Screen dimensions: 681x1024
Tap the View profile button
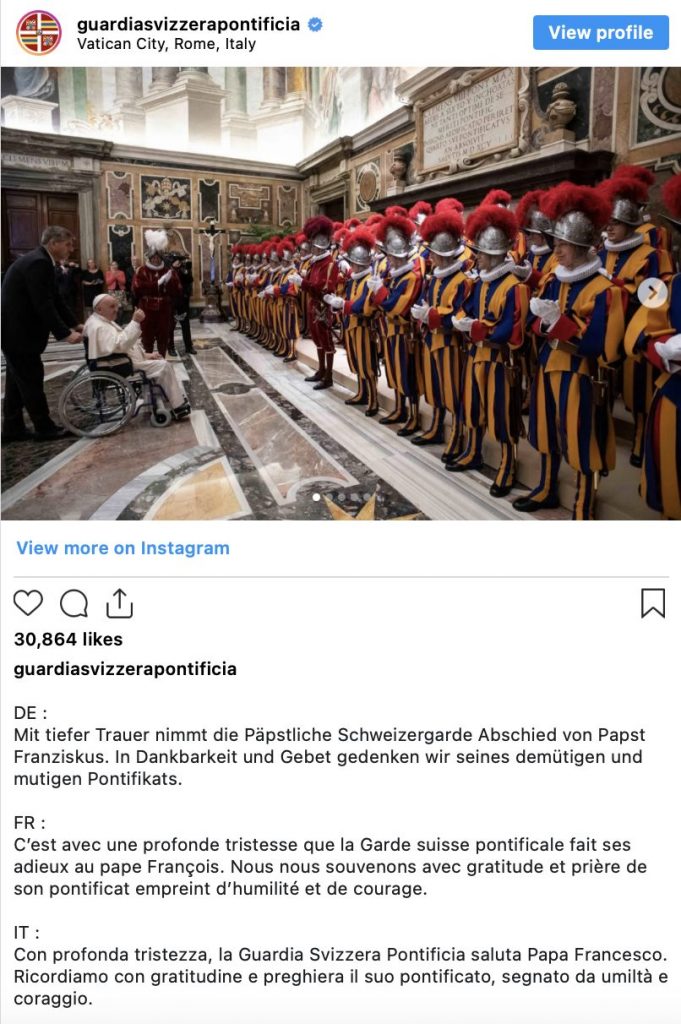pyautogui.click(x=600, y=32)
